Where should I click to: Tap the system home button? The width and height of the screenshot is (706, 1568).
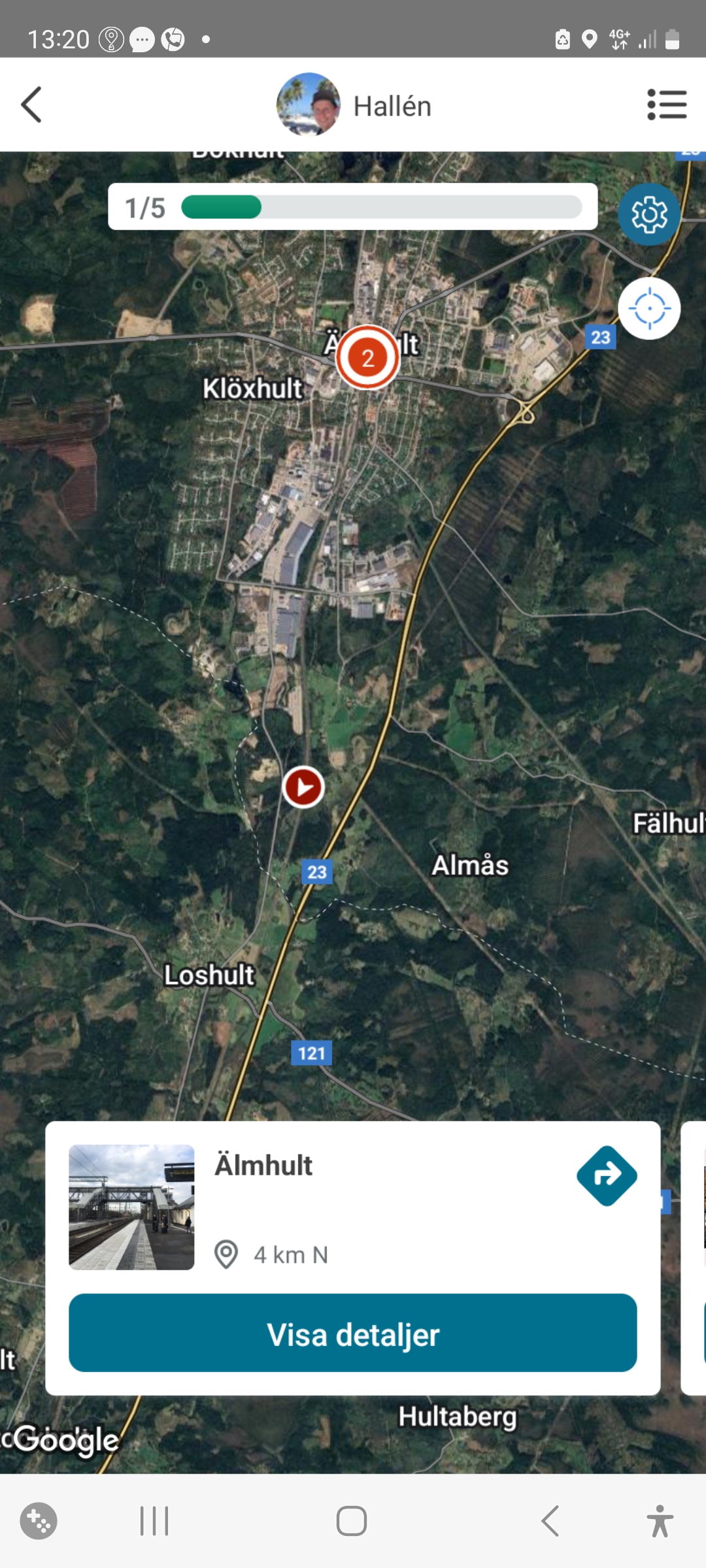click(352, 1521)
